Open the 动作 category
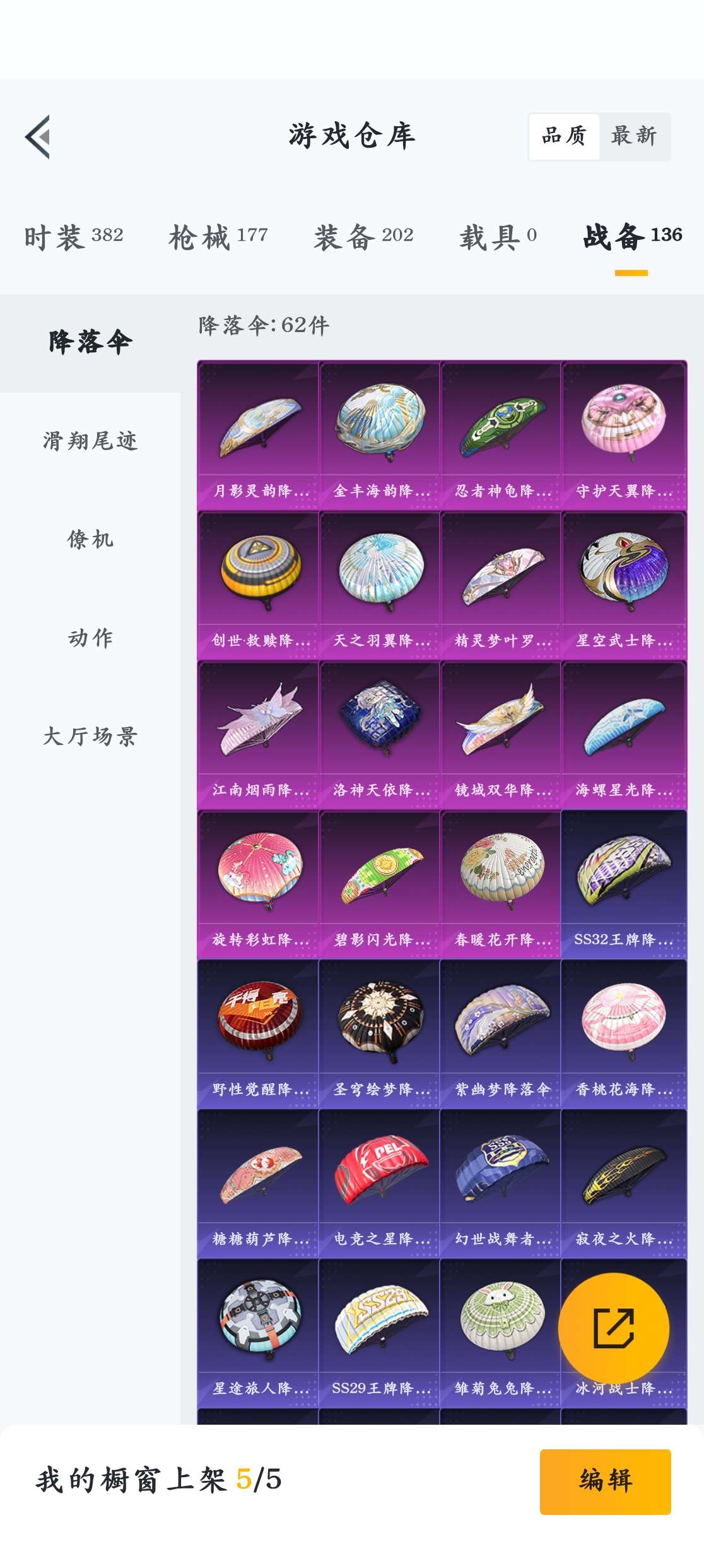704x1568 pixels. pos(90,638)
